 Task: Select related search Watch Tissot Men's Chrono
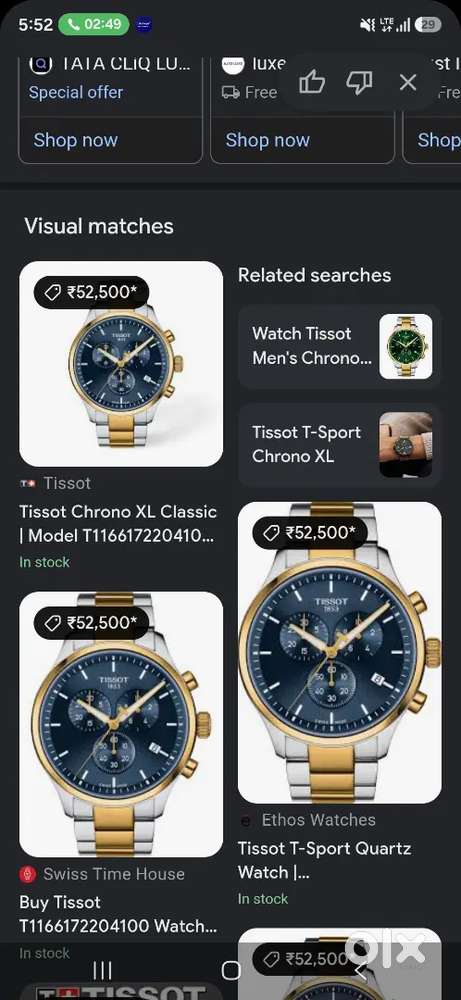click(x=339, y=346)
